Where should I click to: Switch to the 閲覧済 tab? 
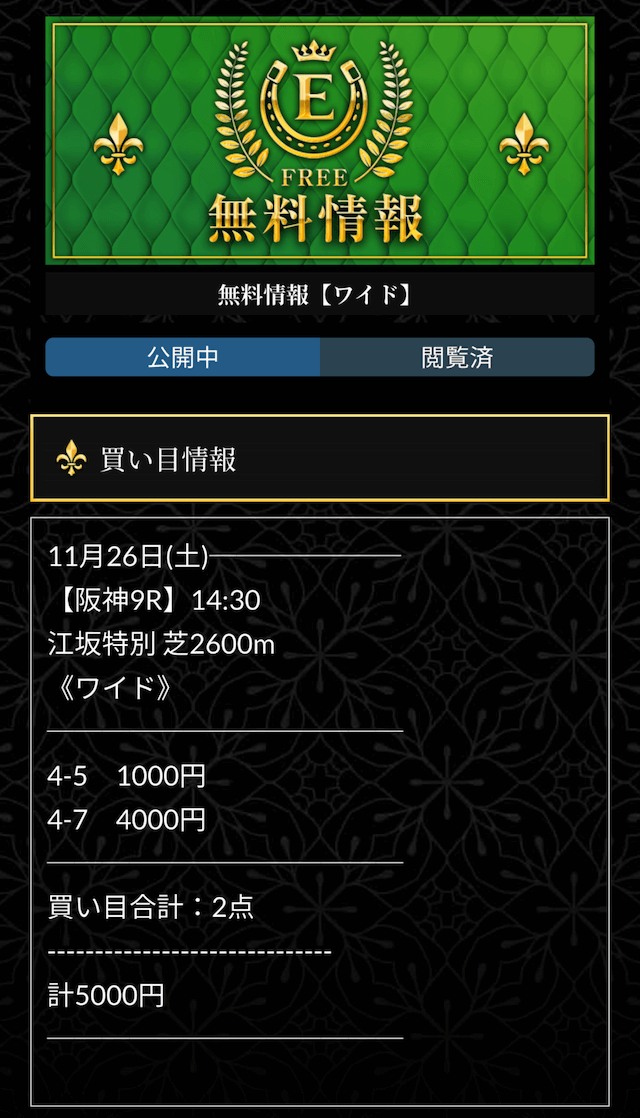click(x=457, y=357)
